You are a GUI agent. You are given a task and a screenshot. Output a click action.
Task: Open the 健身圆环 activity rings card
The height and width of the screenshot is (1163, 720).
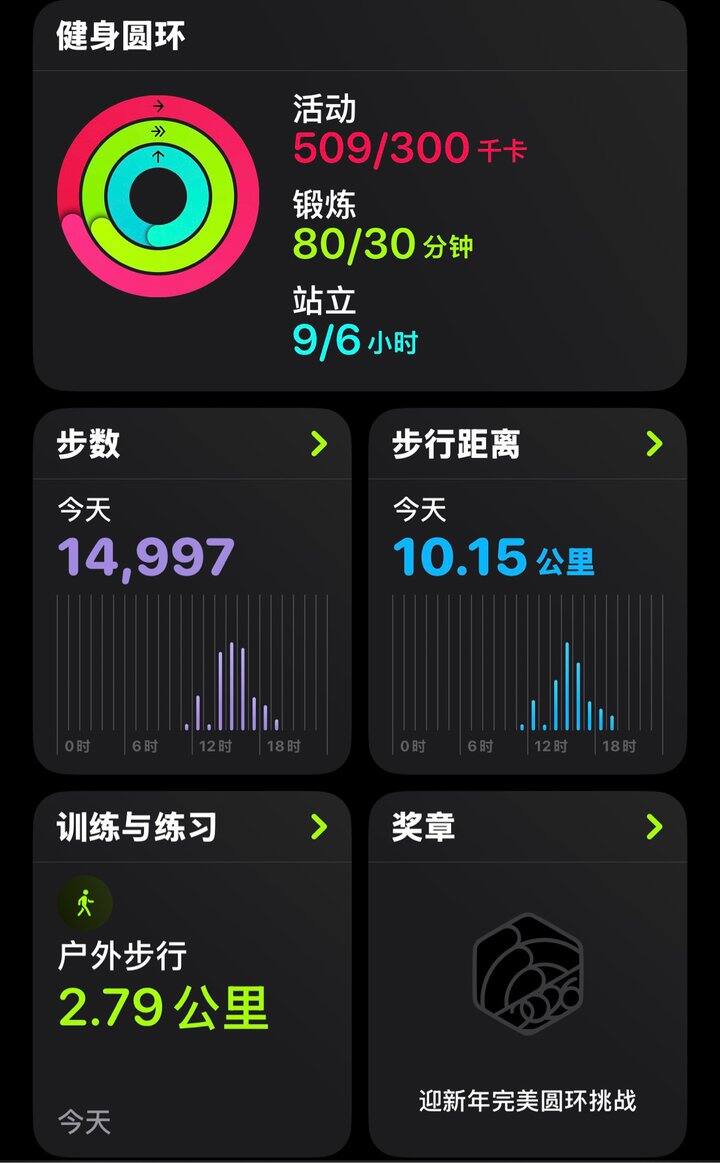click(x=360, y=200)
